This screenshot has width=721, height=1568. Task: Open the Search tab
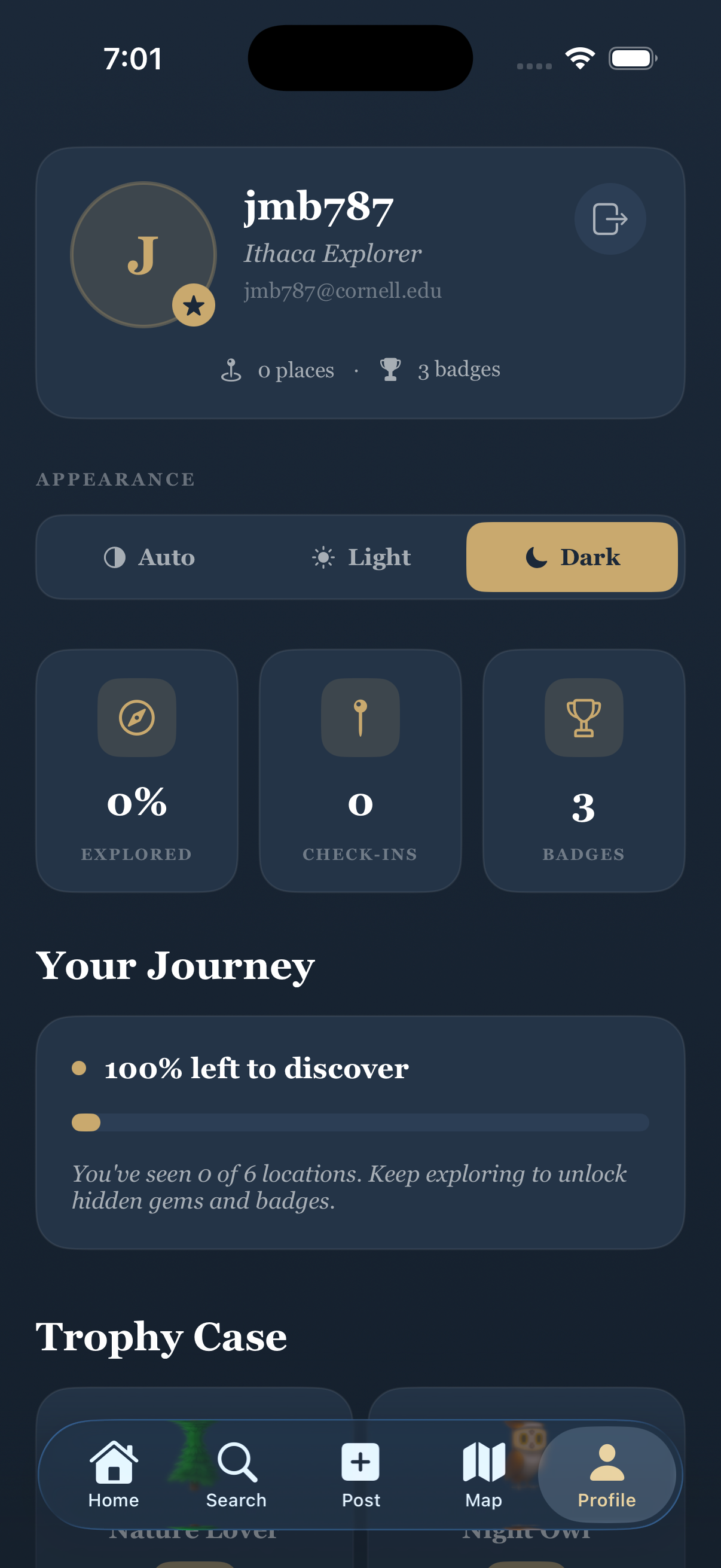click(237, 1474)
